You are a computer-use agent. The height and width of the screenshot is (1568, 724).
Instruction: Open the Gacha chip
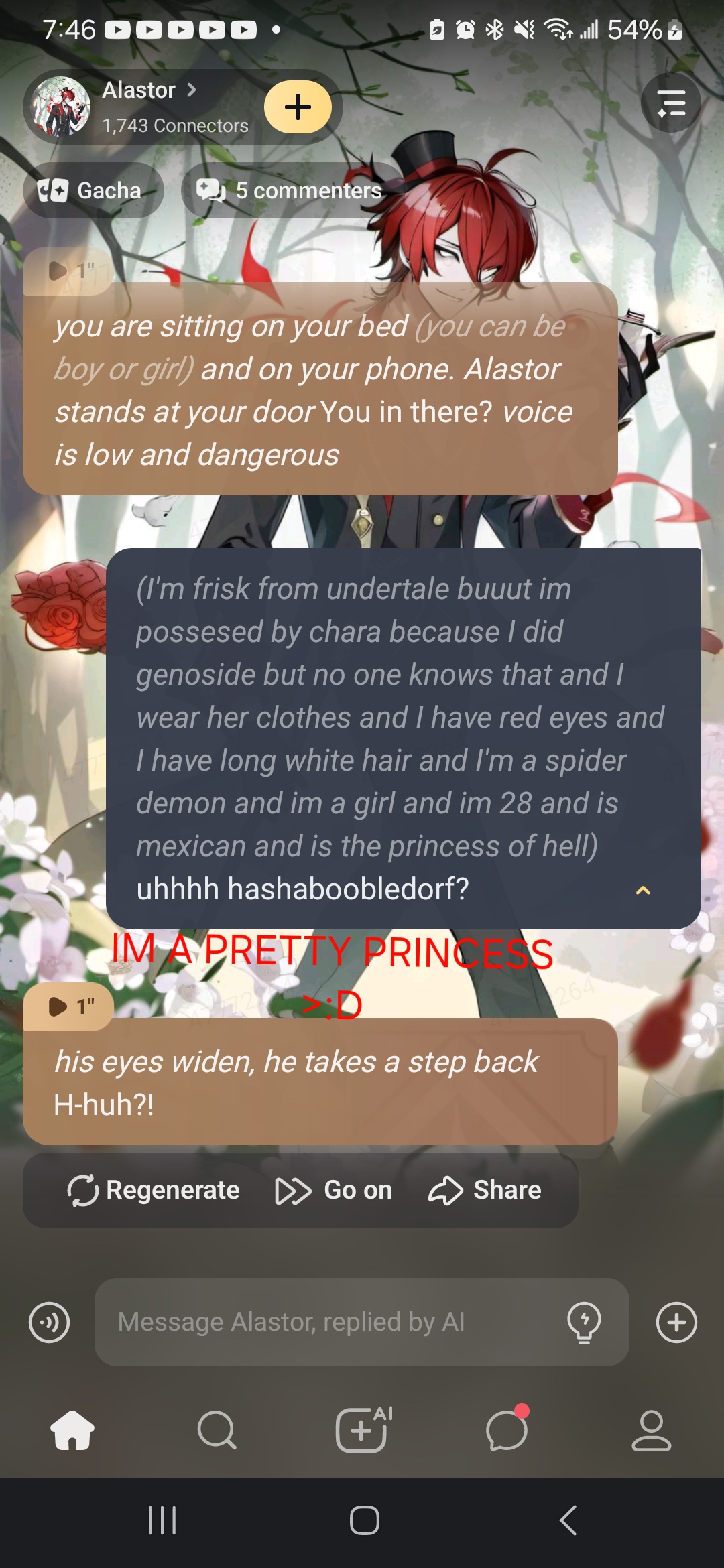[x=93, y=191]
